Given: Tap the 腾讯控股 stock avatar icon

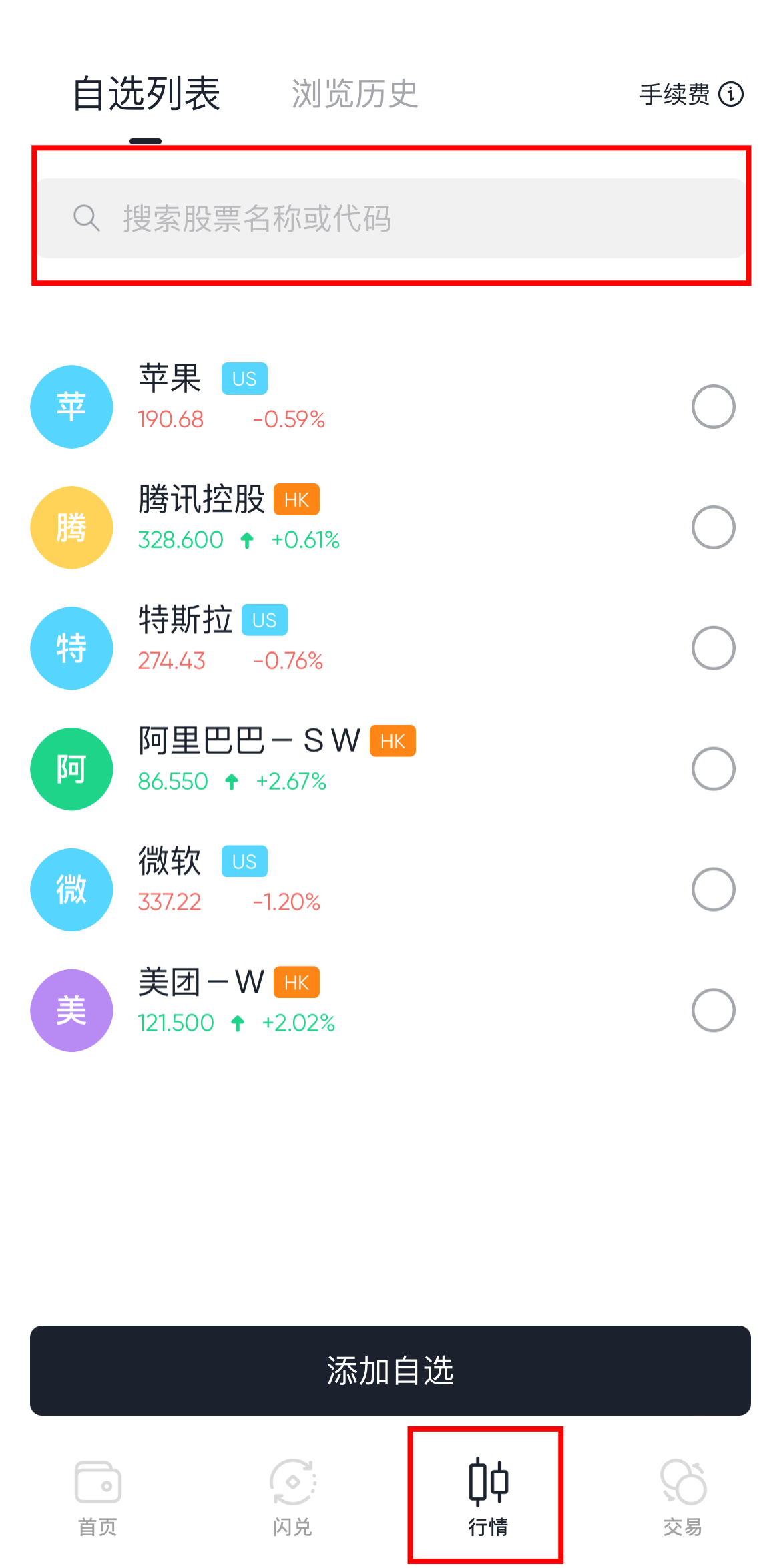Looking at the screenshot, I should [x=71, y=527].
